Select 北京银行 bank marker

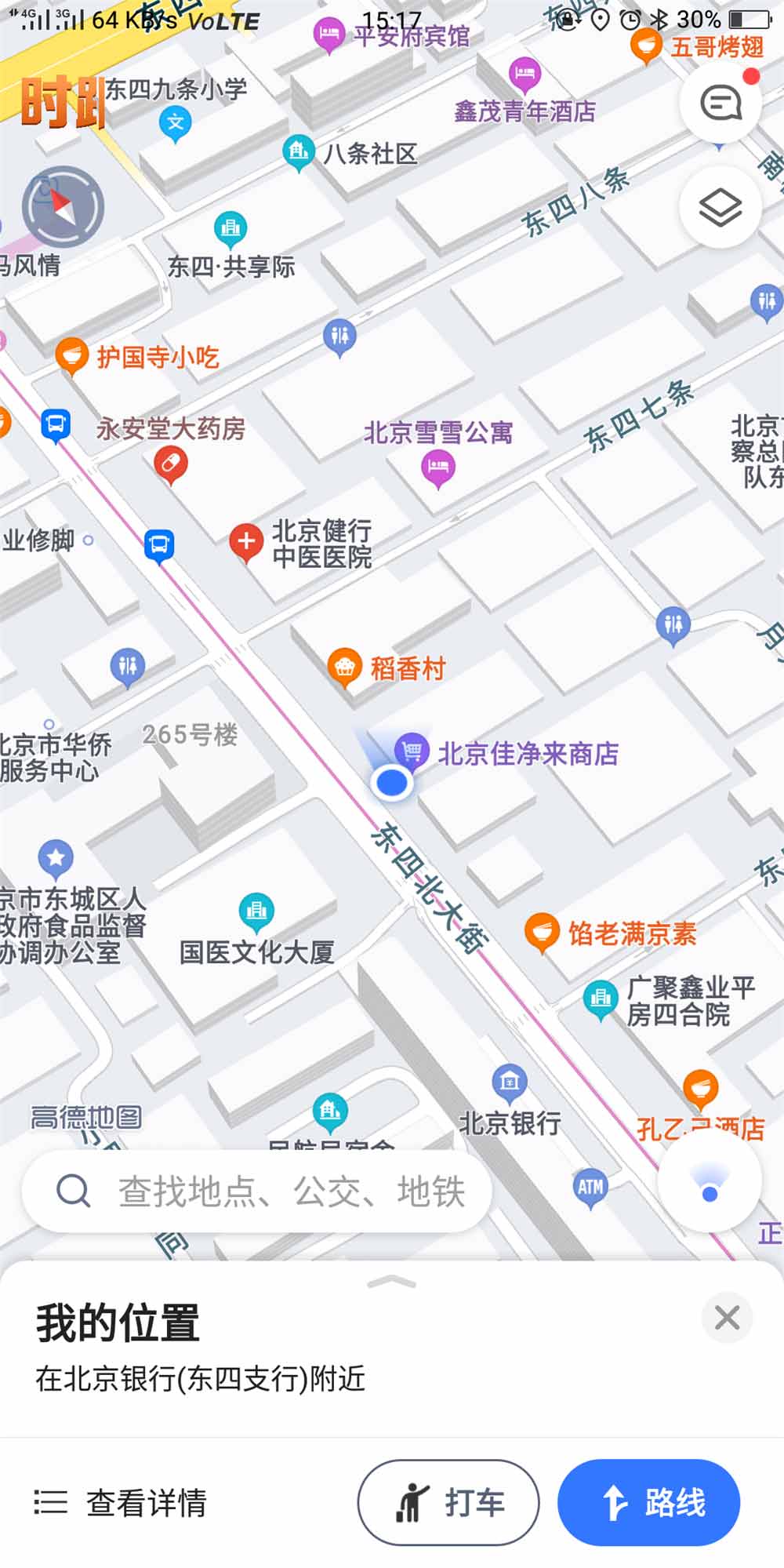point(510,1081)
